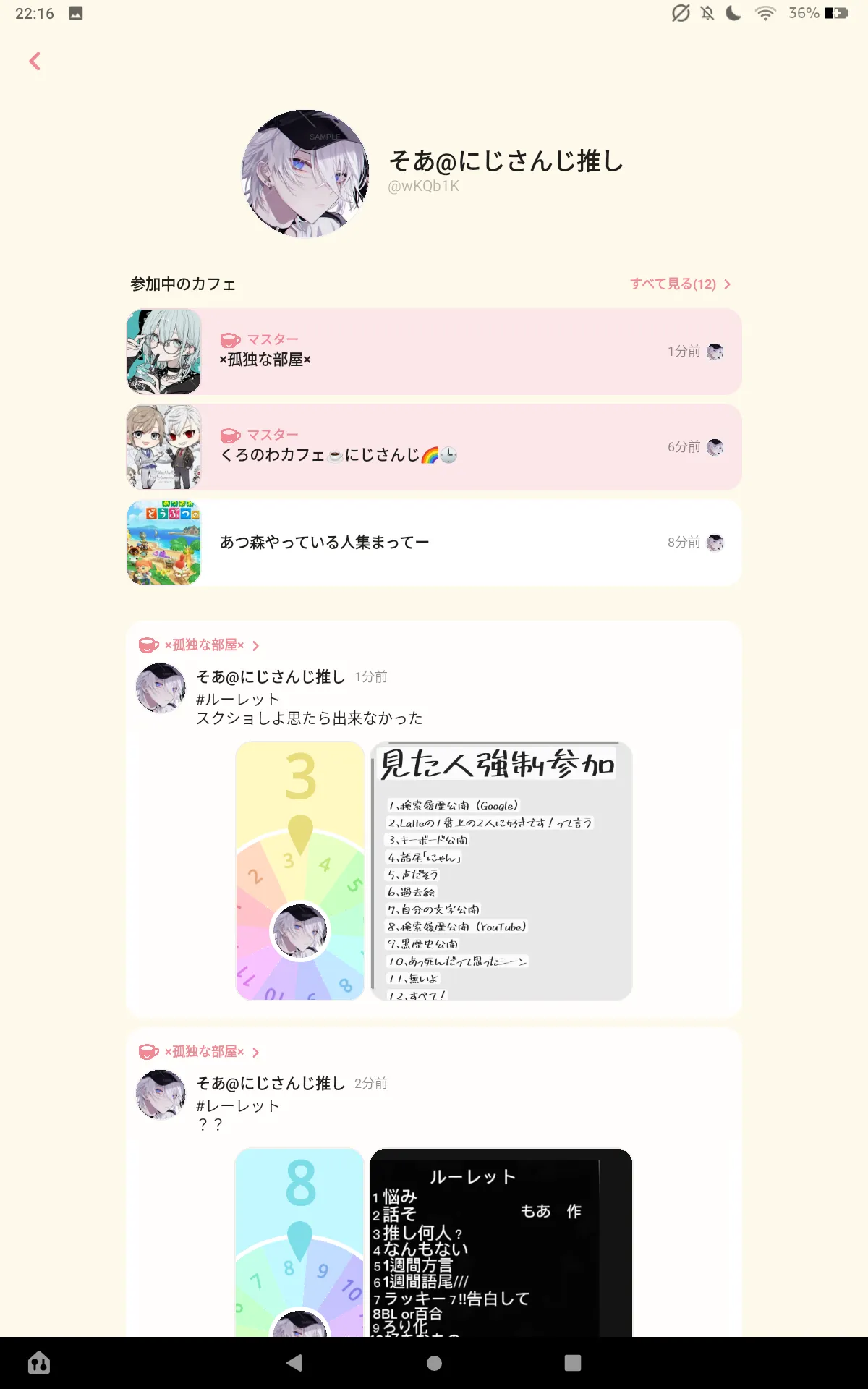View the black ルーレット list image
The height and width of the screenshot is (1389, 868).
[501, 1242]
